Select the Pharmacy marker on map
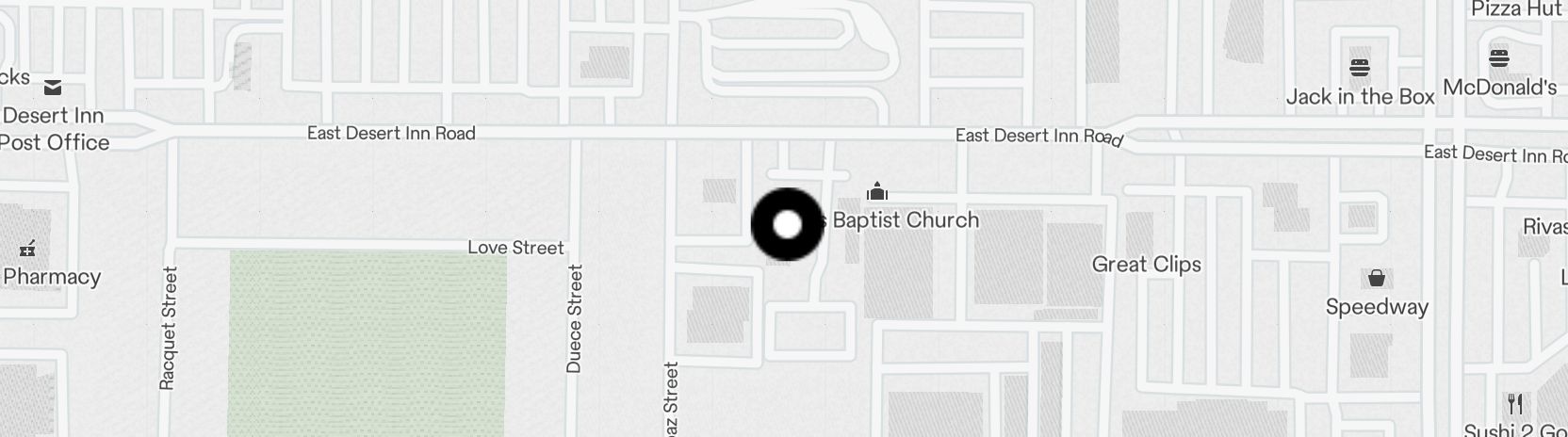This screenshot has width=1568, height=437. coord(28,249)
